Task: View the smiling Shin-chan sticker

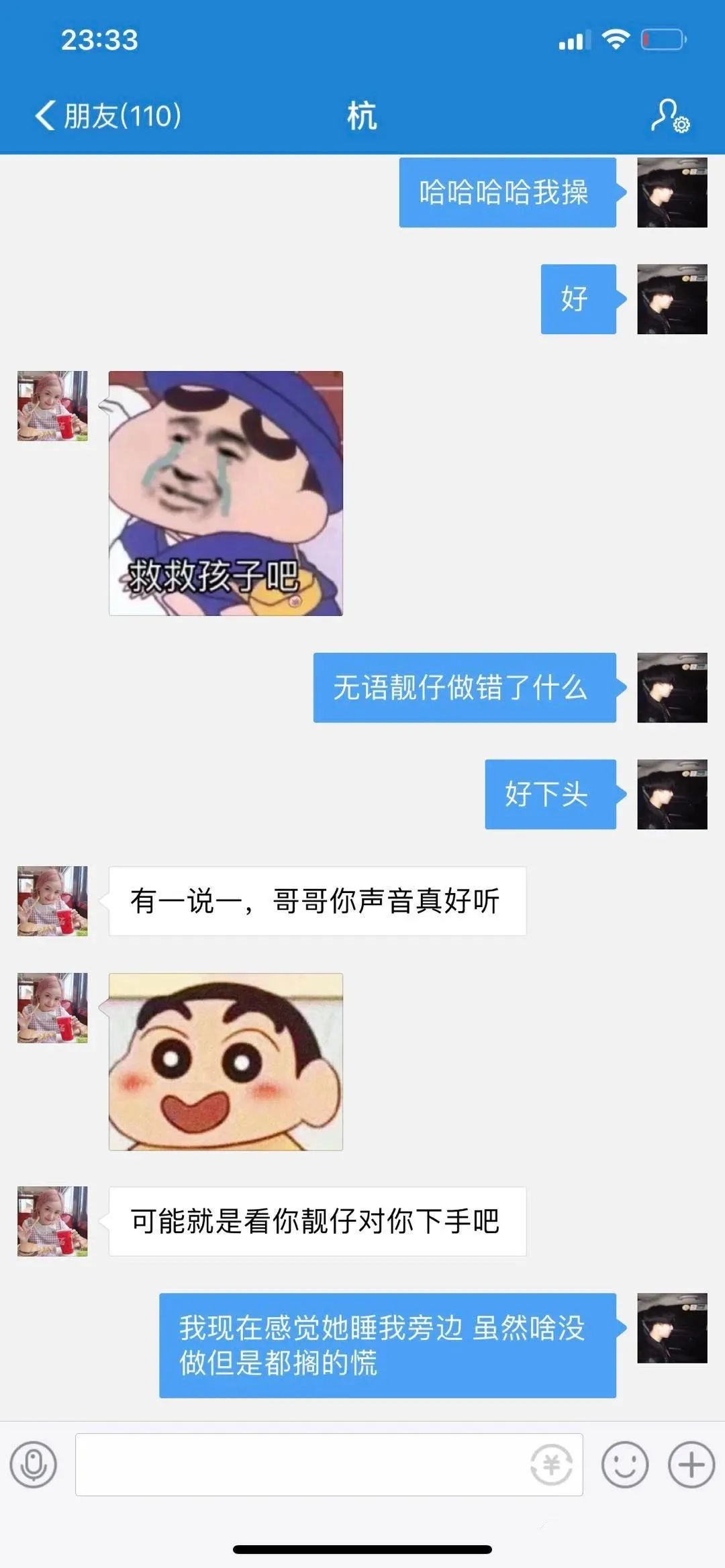Action: (226, 1061)
